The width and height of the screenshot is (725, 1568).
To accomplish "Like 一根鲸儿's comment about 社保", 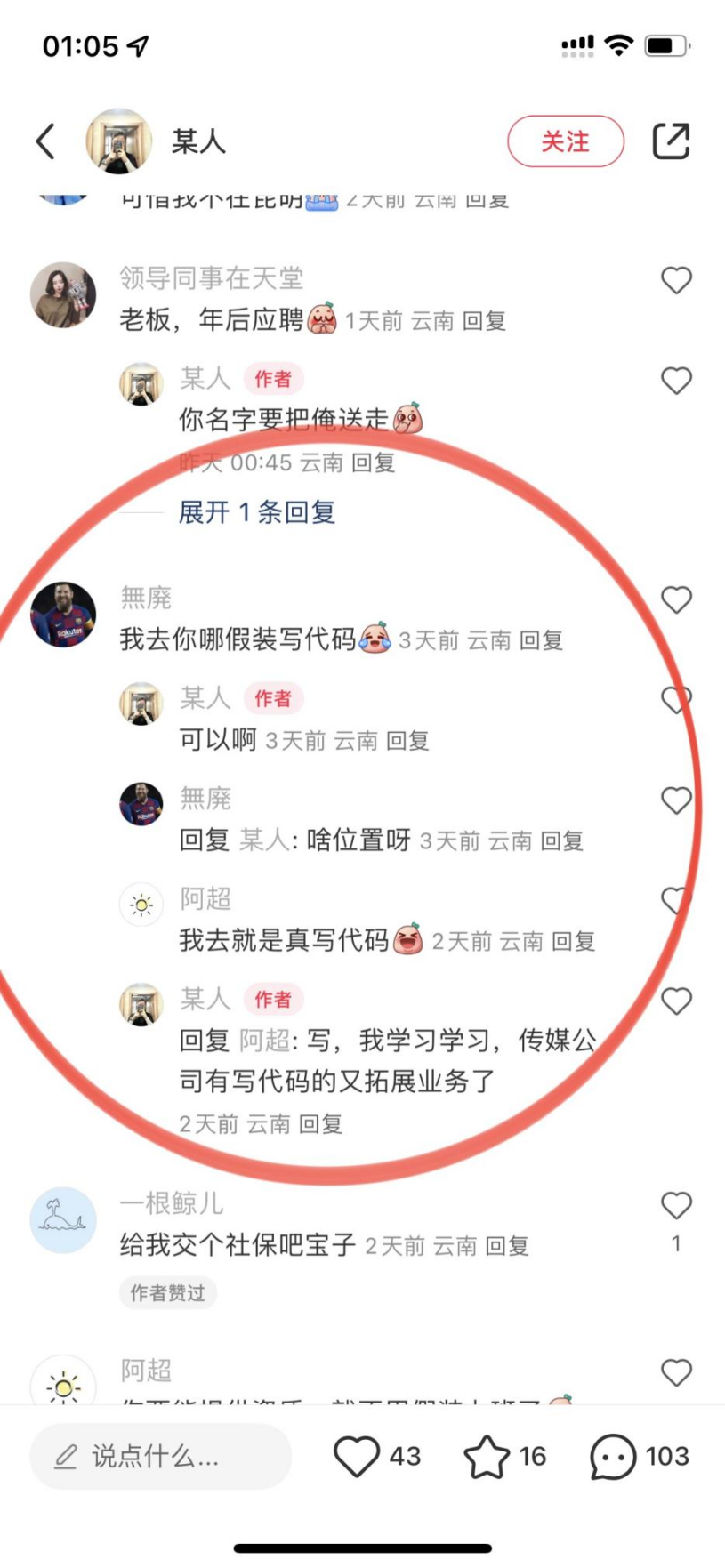I will tap(676, 1206).
